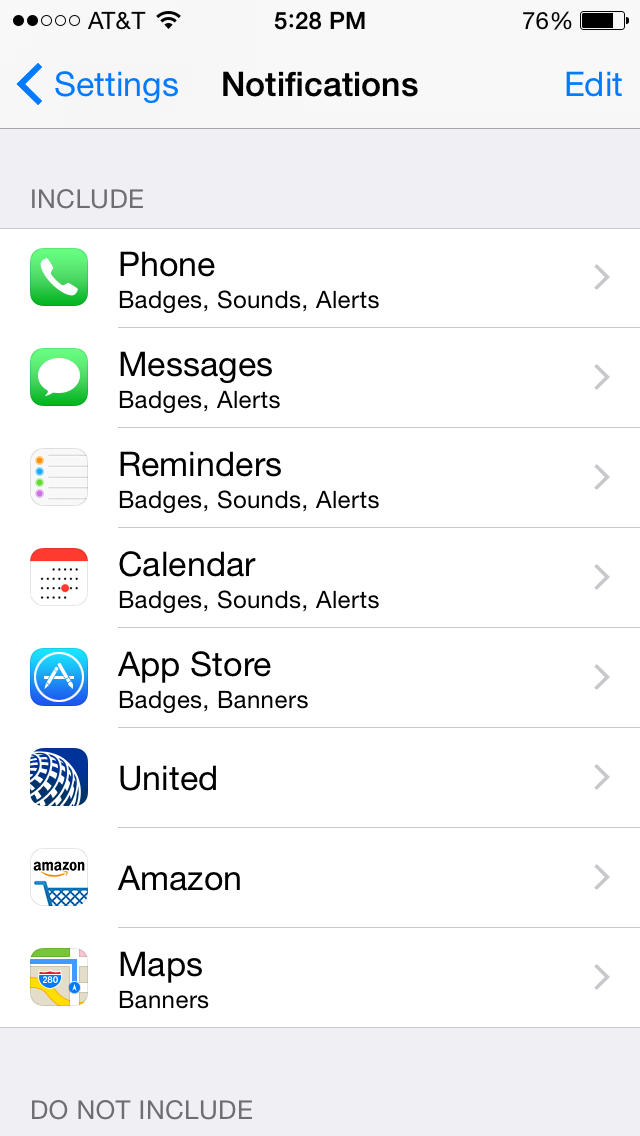Open Phone notification settings
This screenshot has height=1136, width=640.
pos(320,278)
